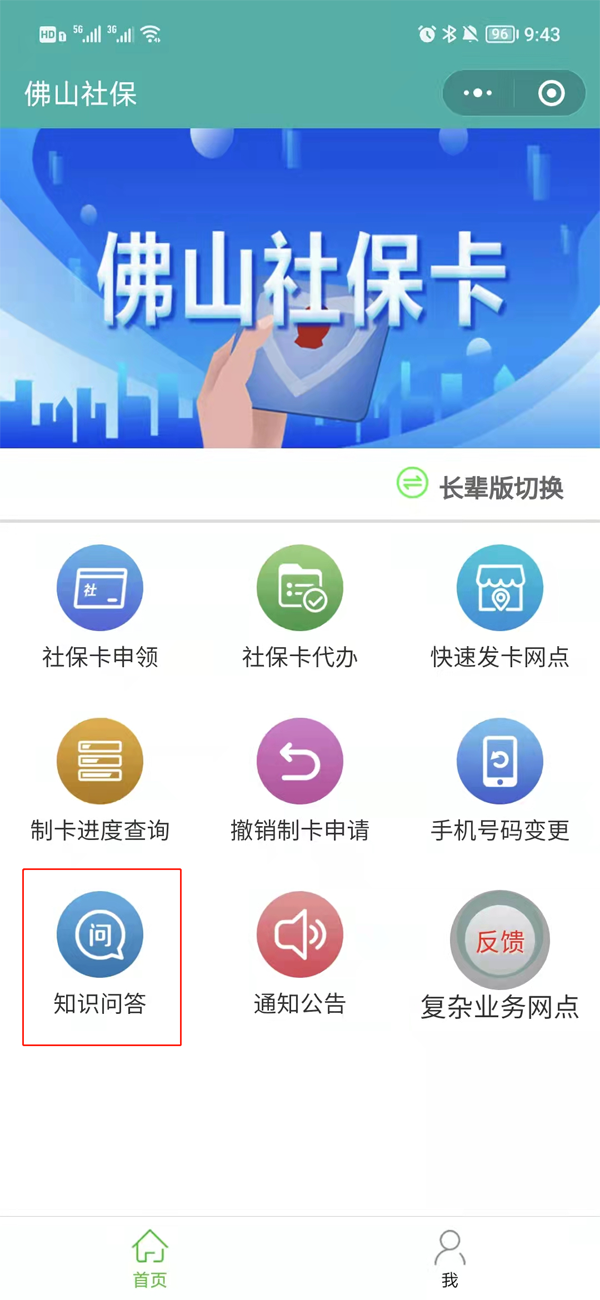The width and height of the screenshot is (600, 1300).
Task: Open 撤销制卡申请
Action: pyautogui.click(x=300, y=782)
